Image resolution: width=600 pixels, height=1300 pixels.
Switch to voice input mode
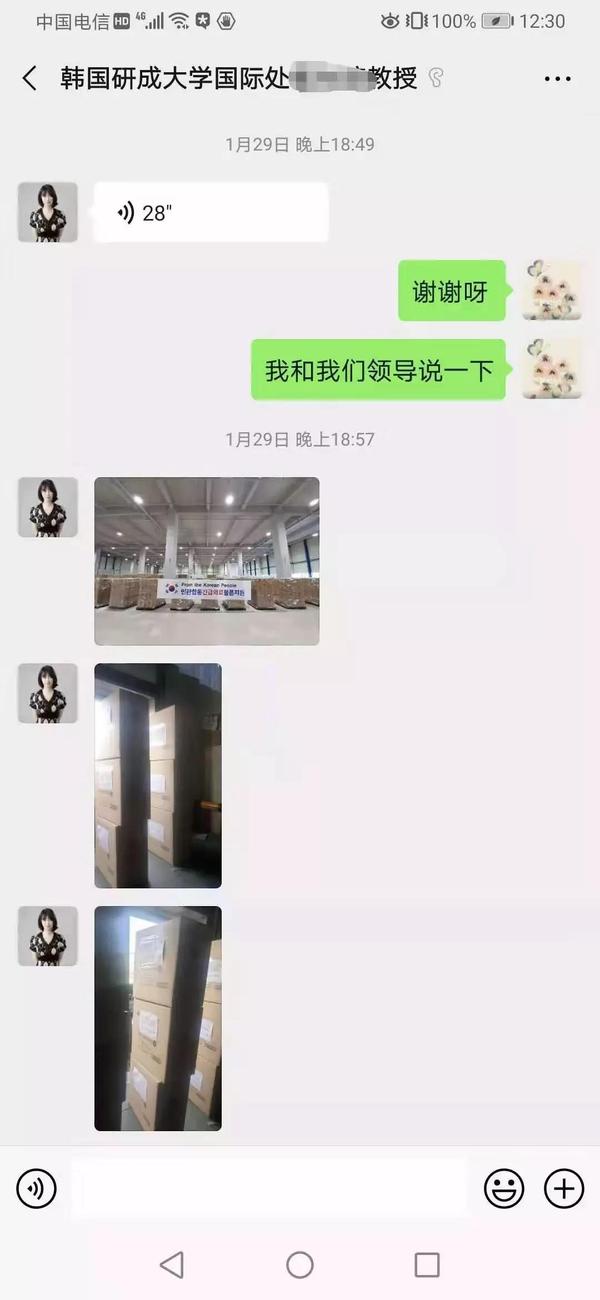click(37, 1188)
